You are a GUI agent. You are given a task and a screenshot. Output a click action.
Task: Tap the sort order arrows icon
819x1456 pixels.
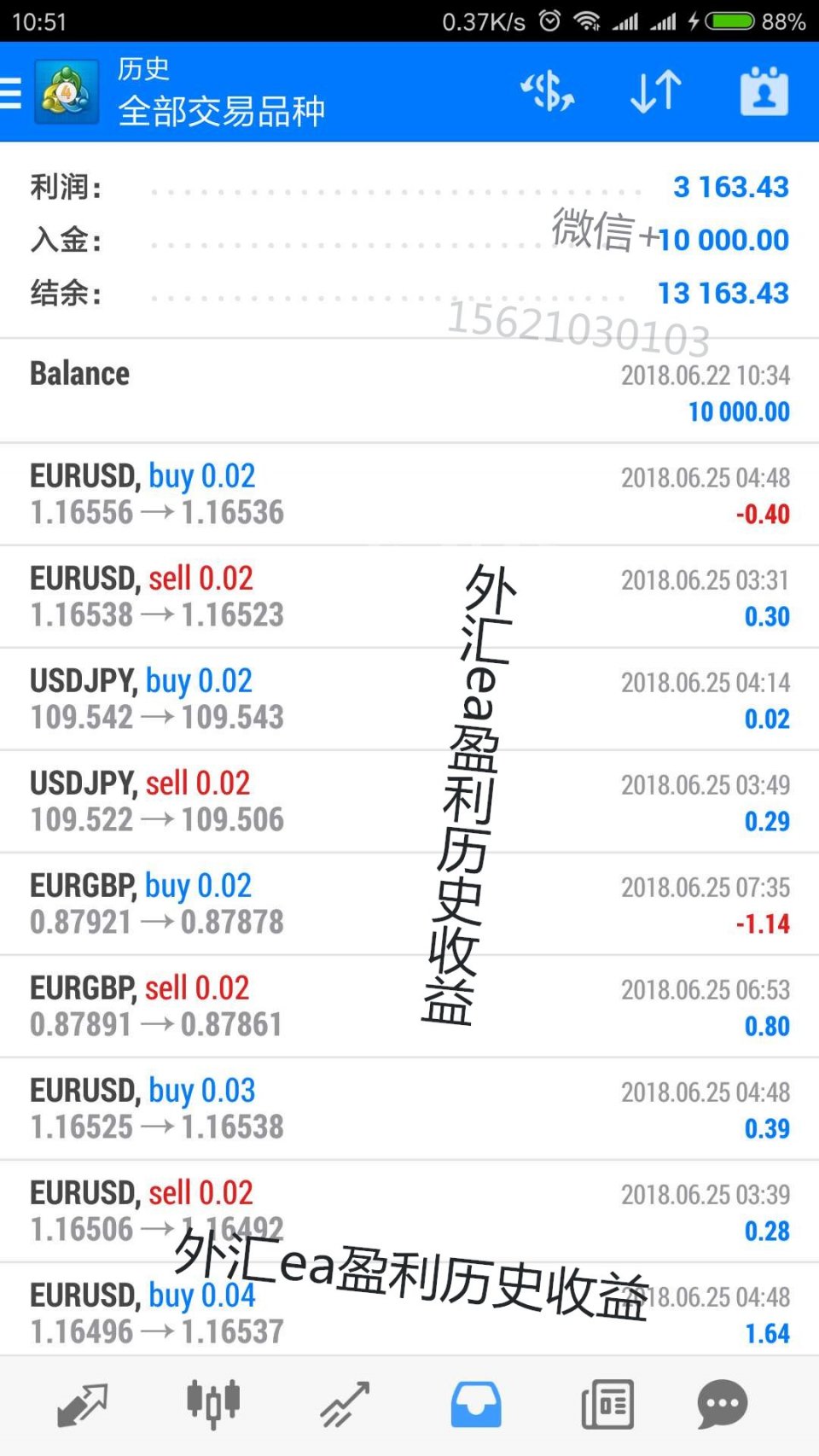656,91
